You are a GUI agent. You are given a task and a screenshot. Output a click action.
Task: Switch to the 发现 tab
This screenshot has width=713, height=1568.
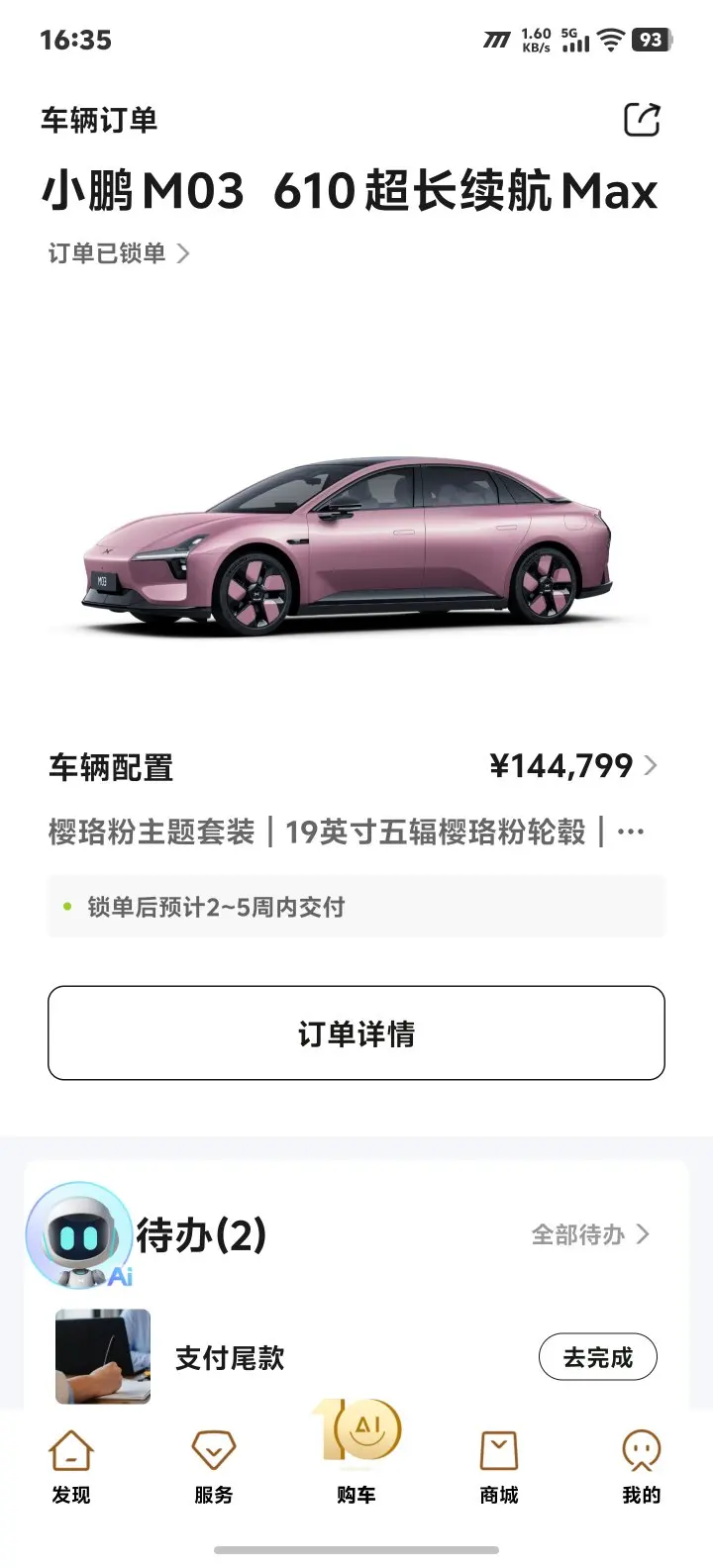coord(71,1467)
